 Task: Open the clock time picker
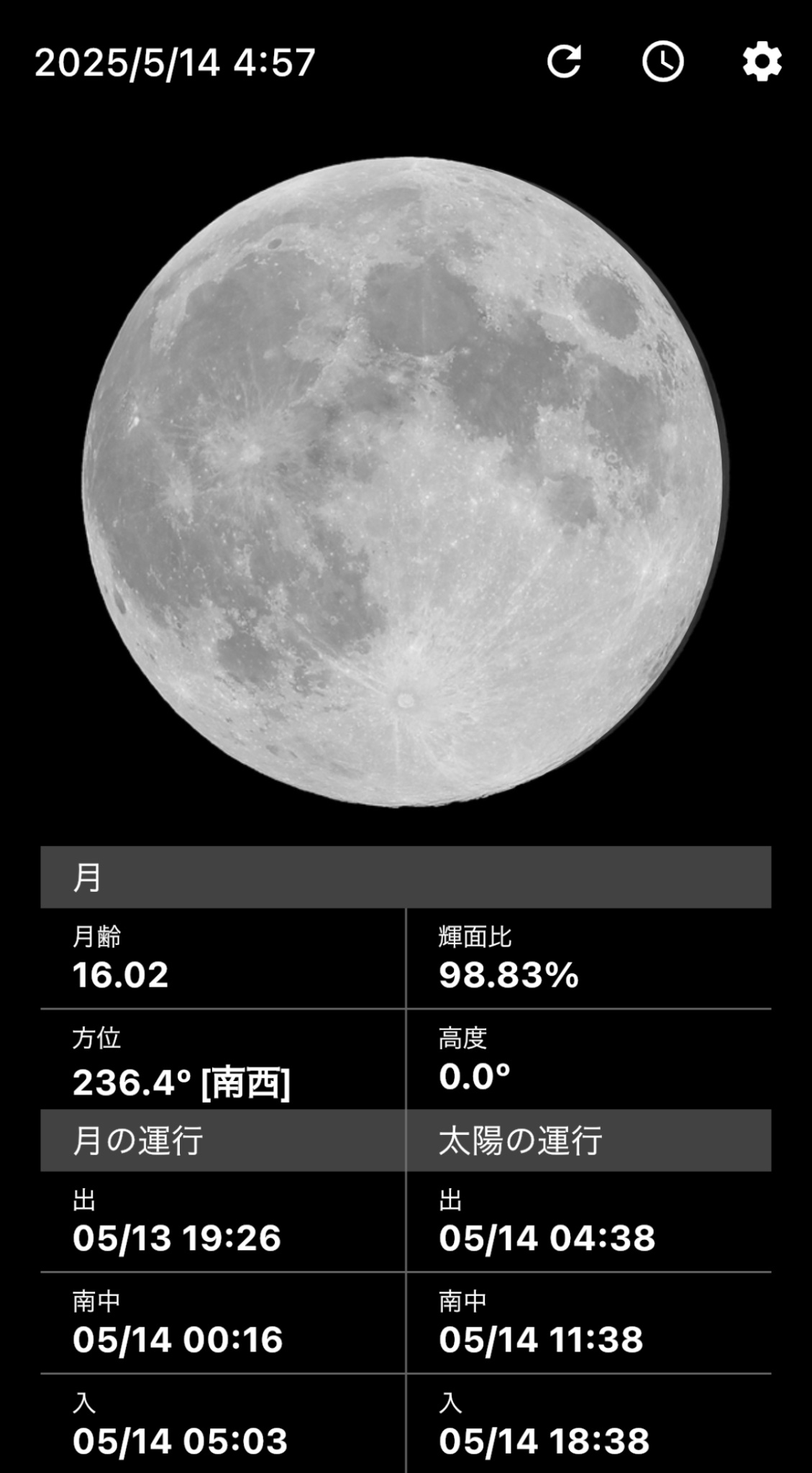[662, 62]
